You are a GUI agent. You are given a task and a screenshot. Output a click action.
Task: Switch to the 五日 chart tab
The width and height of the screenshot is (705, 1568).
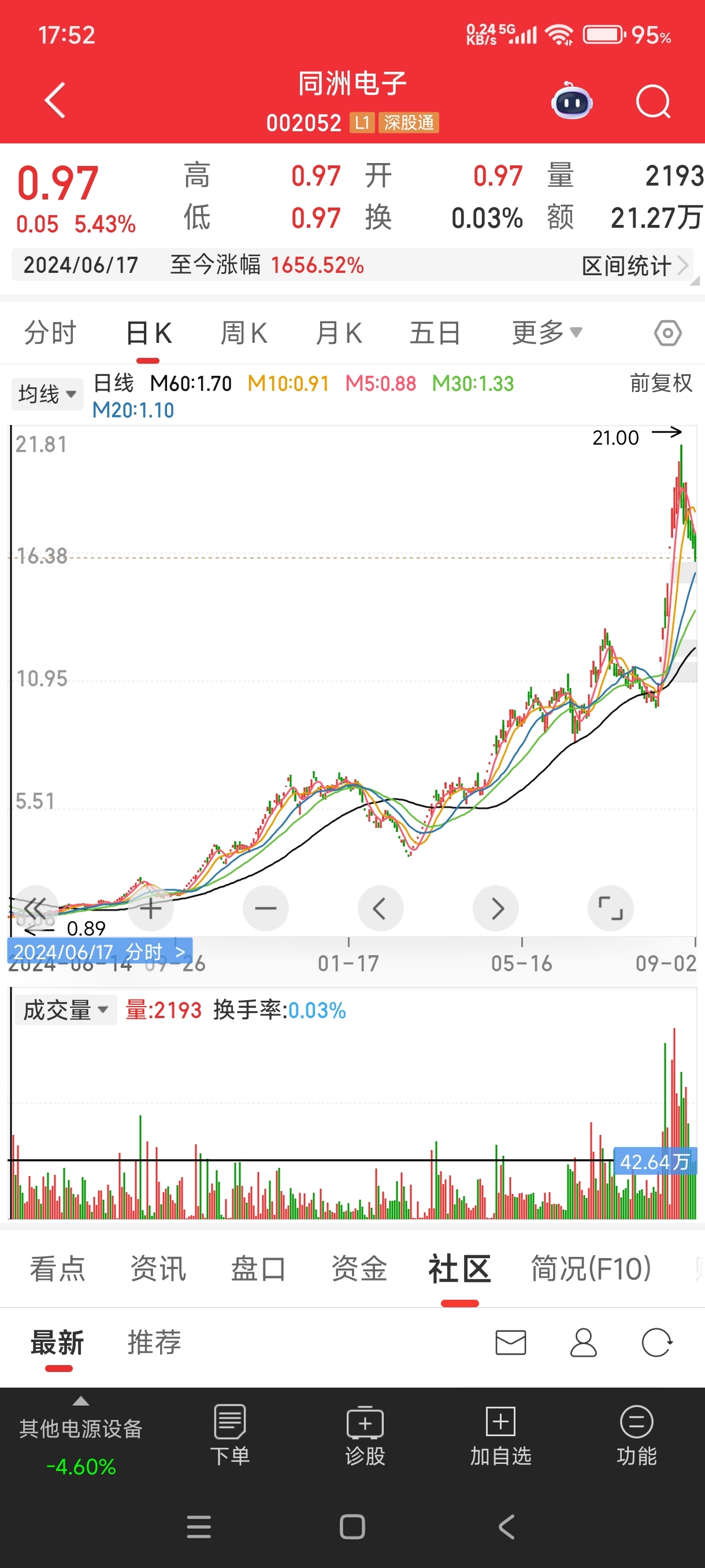[435, 333]
